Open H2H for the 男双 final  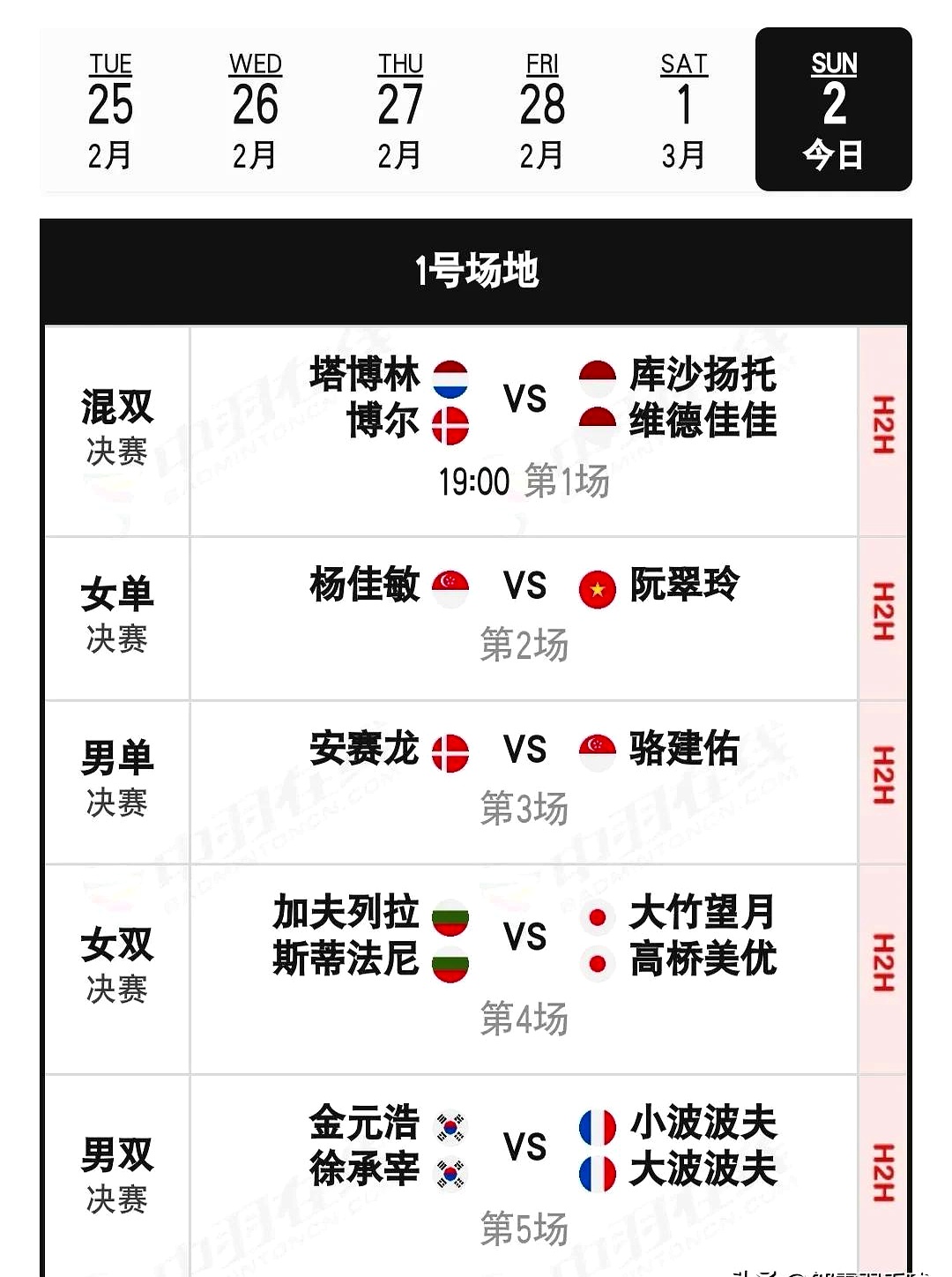click(882, 1173)
